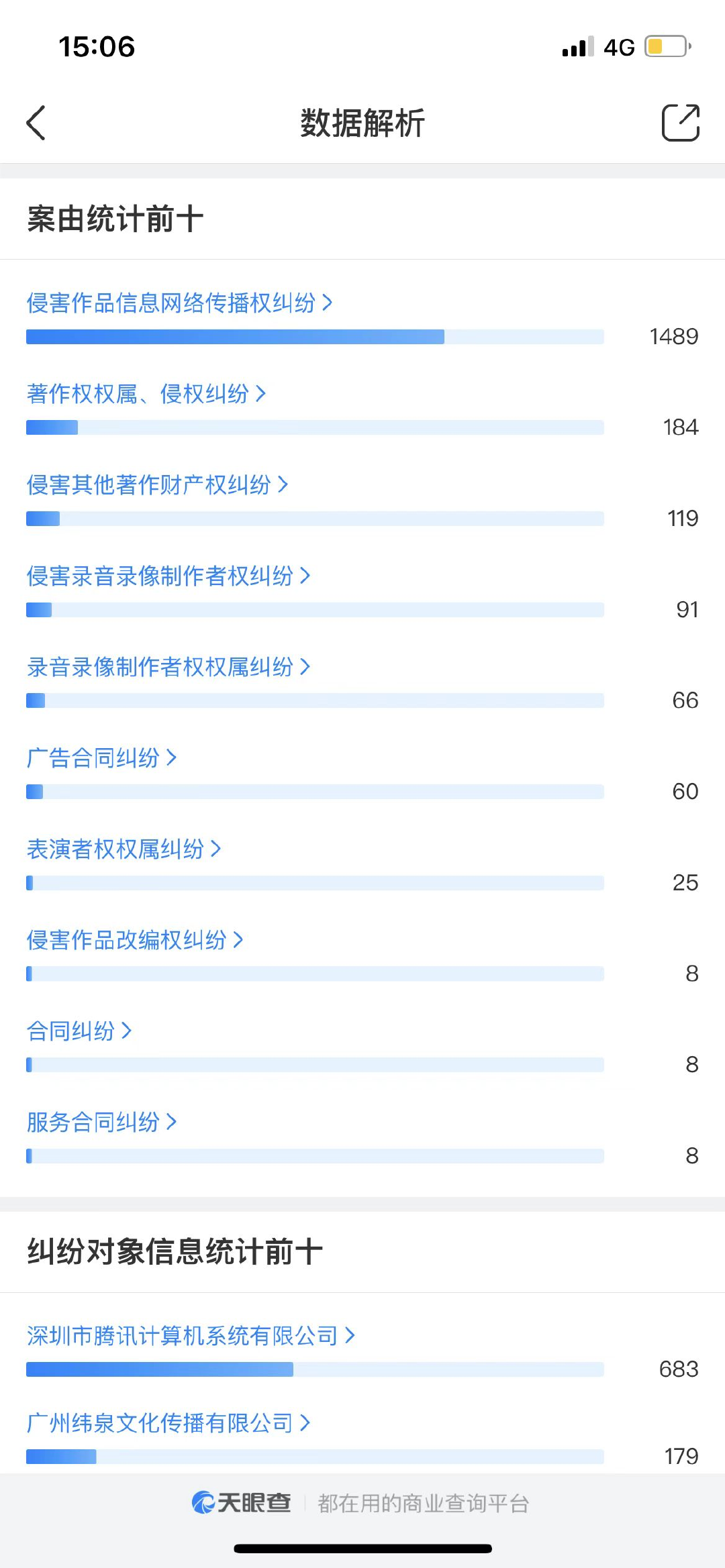Image resolution: width=725 pixels, height=1568 pixels.
Task: Open 侵害作品改编权纠纷
Action: point(135,940)
